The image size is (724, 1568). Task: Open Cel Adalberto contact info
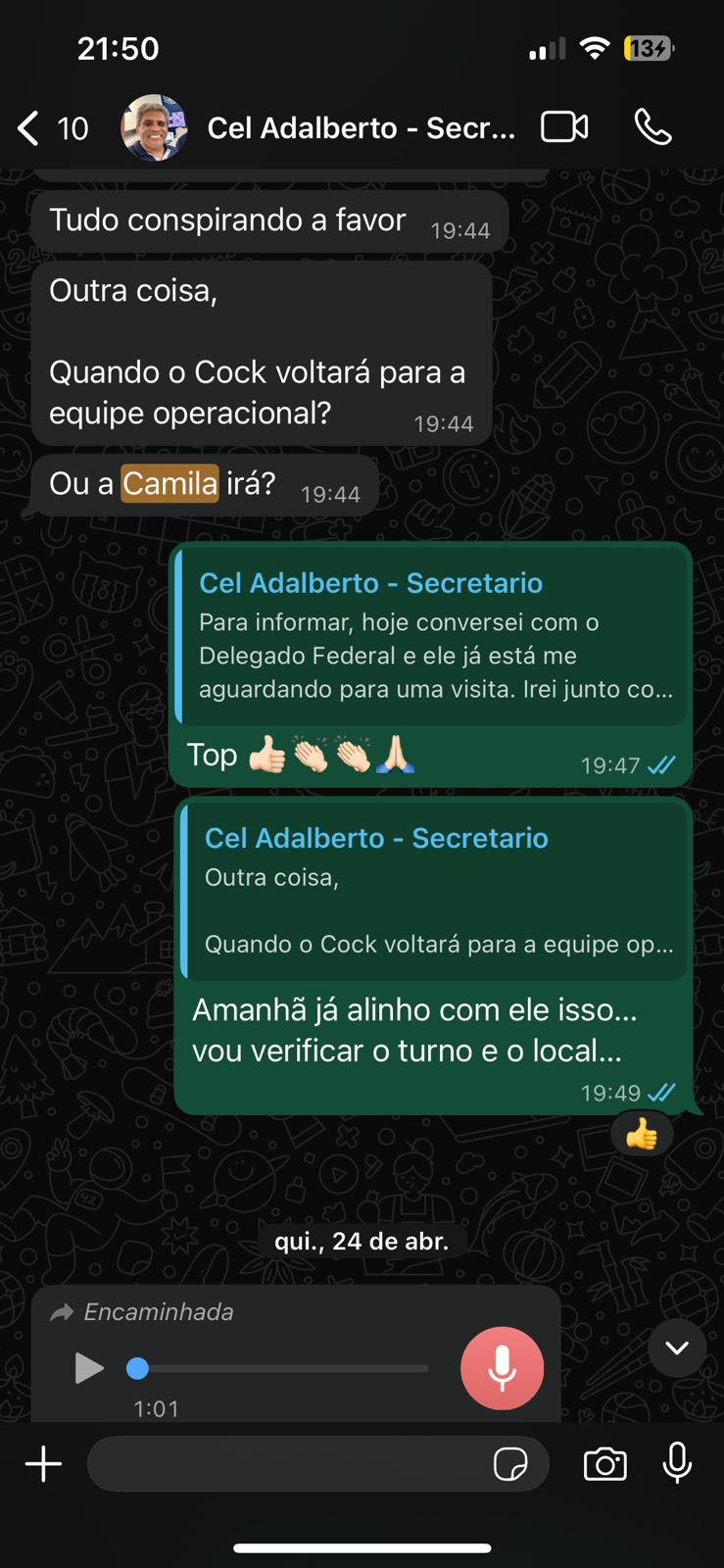tap(361, 128)
